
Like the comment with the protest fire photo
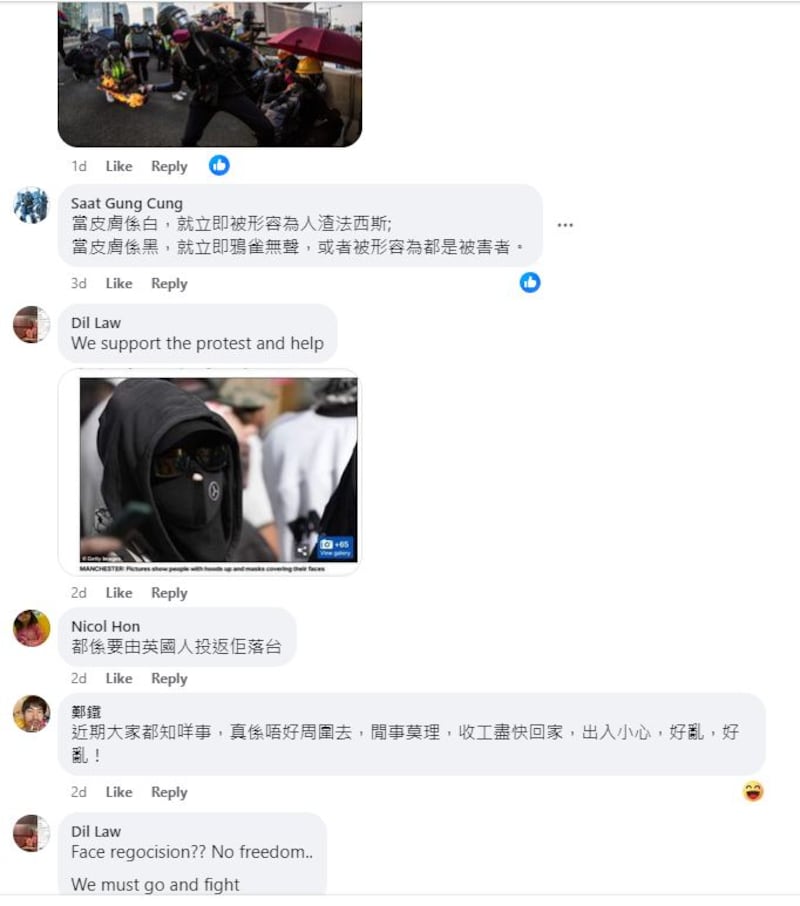(x=119, y=166)
